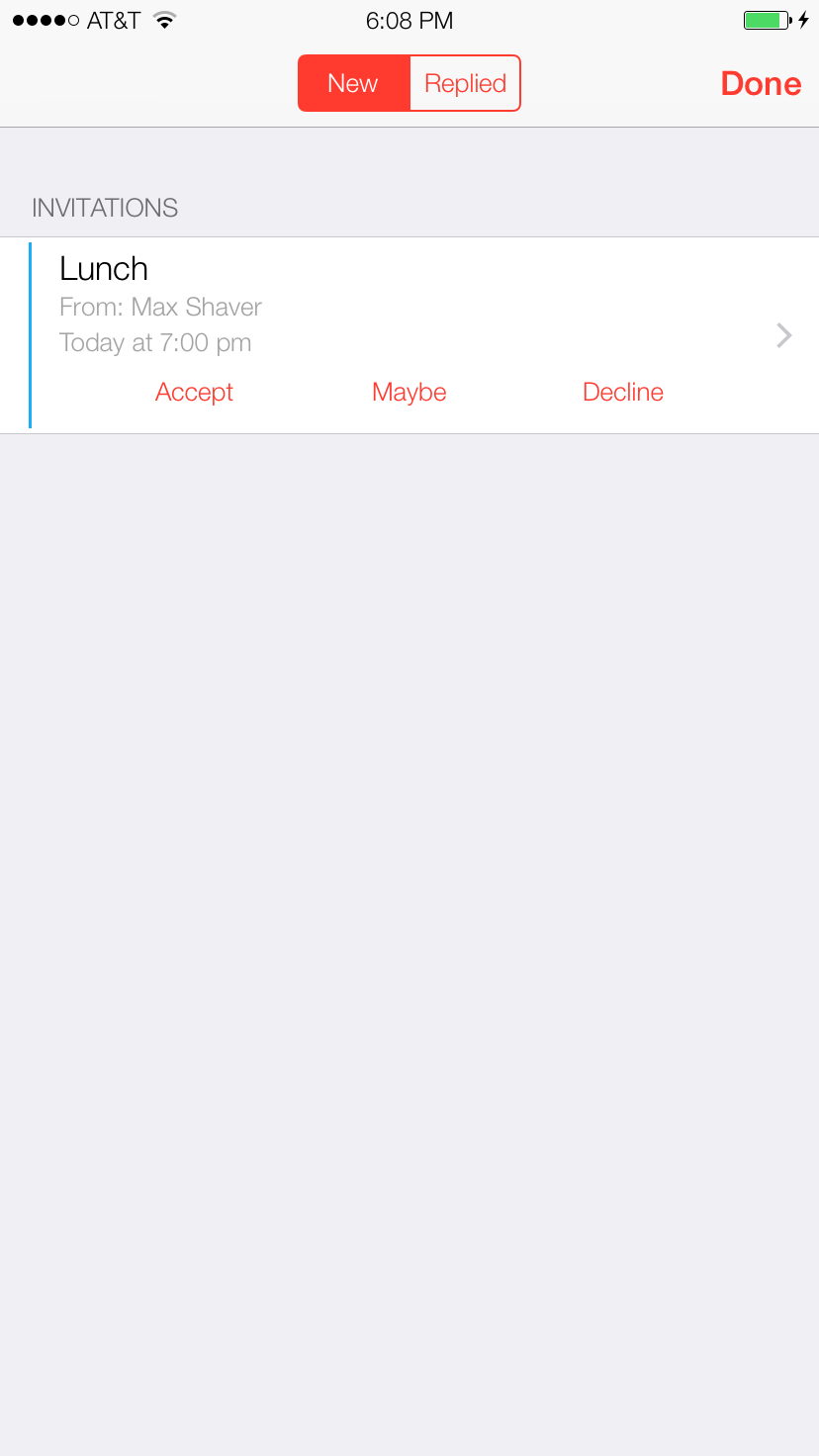Image resolution: width=819 pixels, height=1456 pixels.
Task: Accept the Lunch invitation
Action: [194, 392]
